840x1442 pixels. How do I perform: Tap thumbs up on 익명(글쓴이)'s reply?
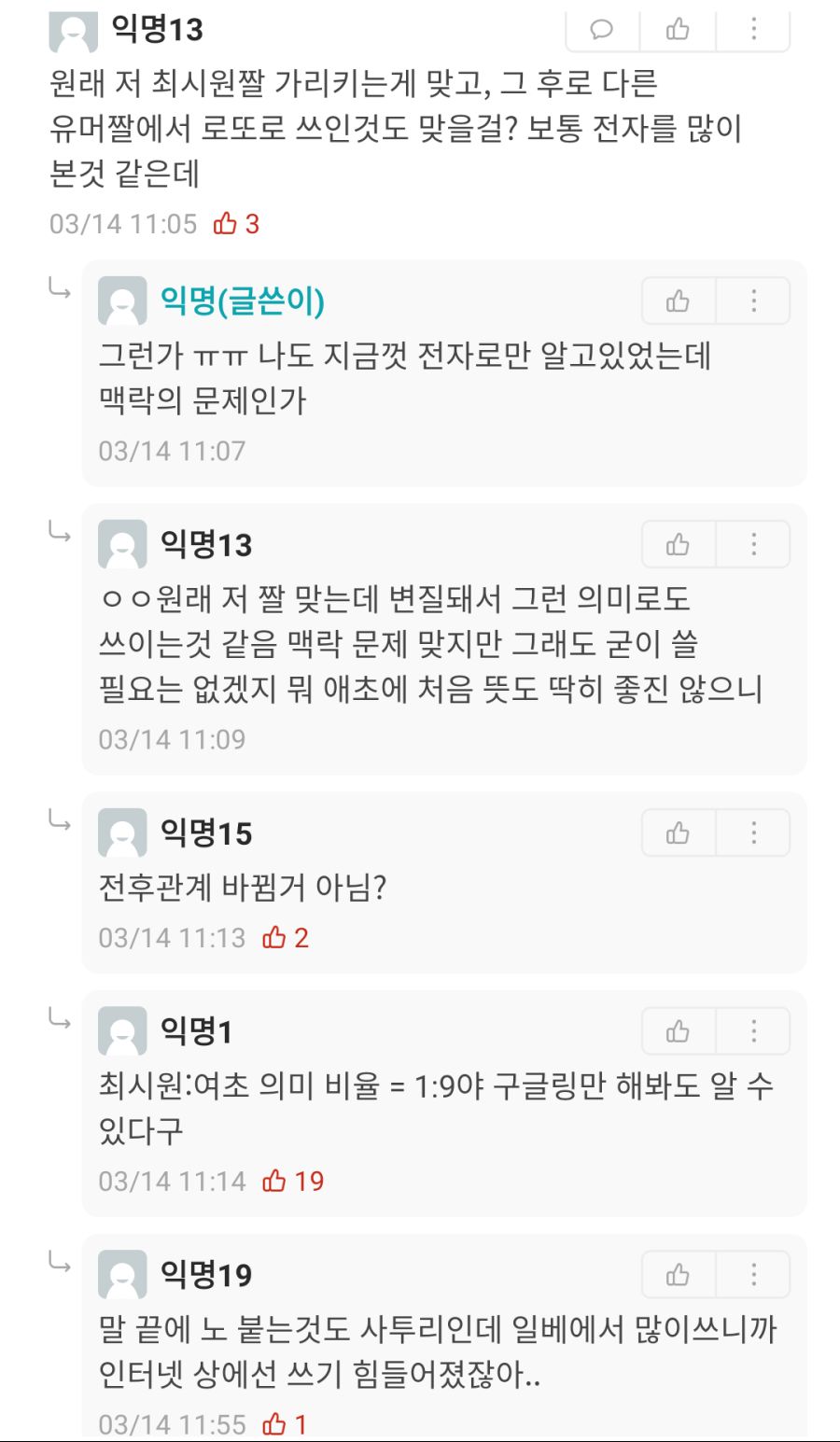(x=678, y=301)
